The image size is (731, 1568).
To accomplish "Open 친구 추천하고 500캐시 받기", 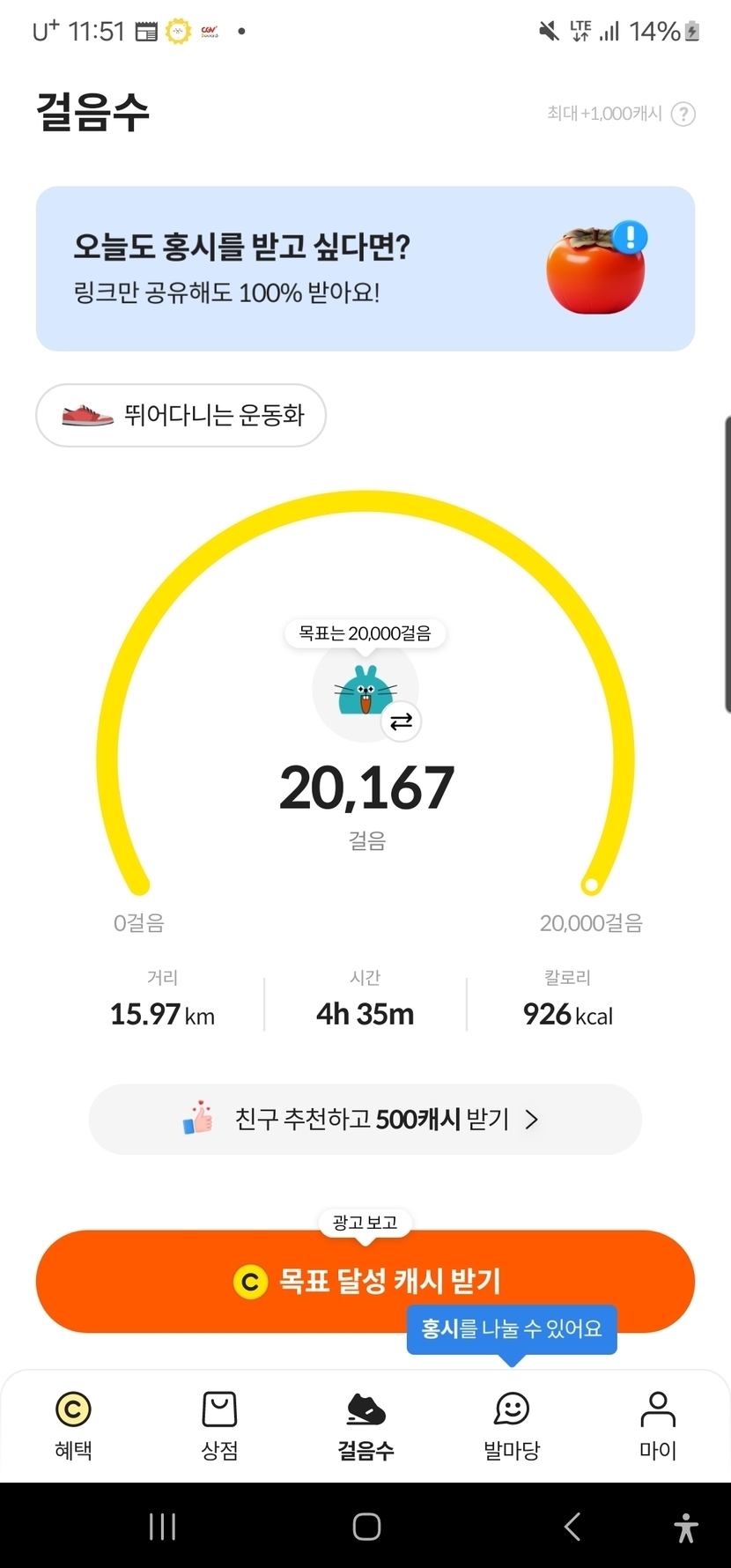I will [365, 1119].
